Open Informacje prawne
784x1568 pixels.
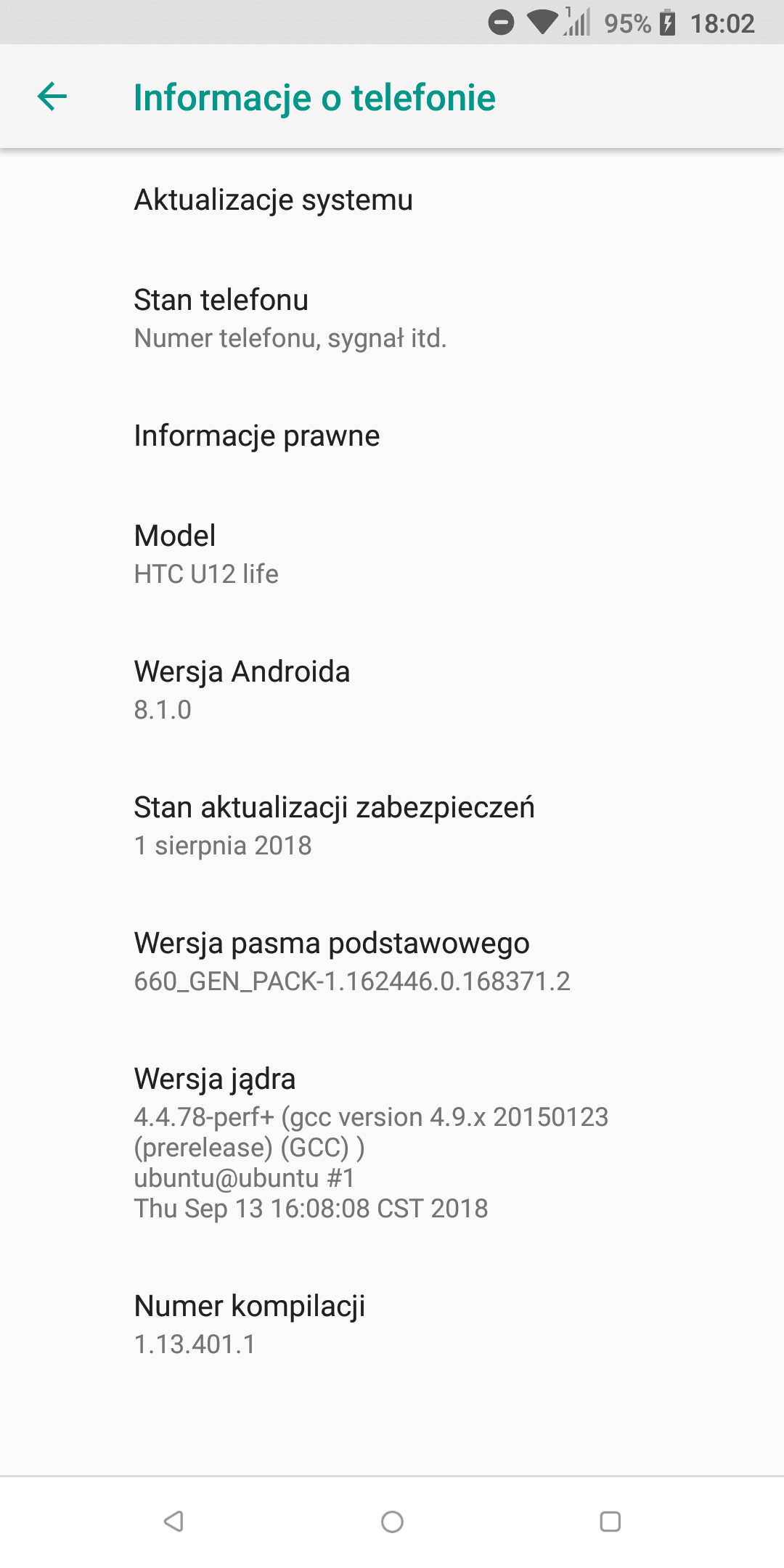coord(392,436)
